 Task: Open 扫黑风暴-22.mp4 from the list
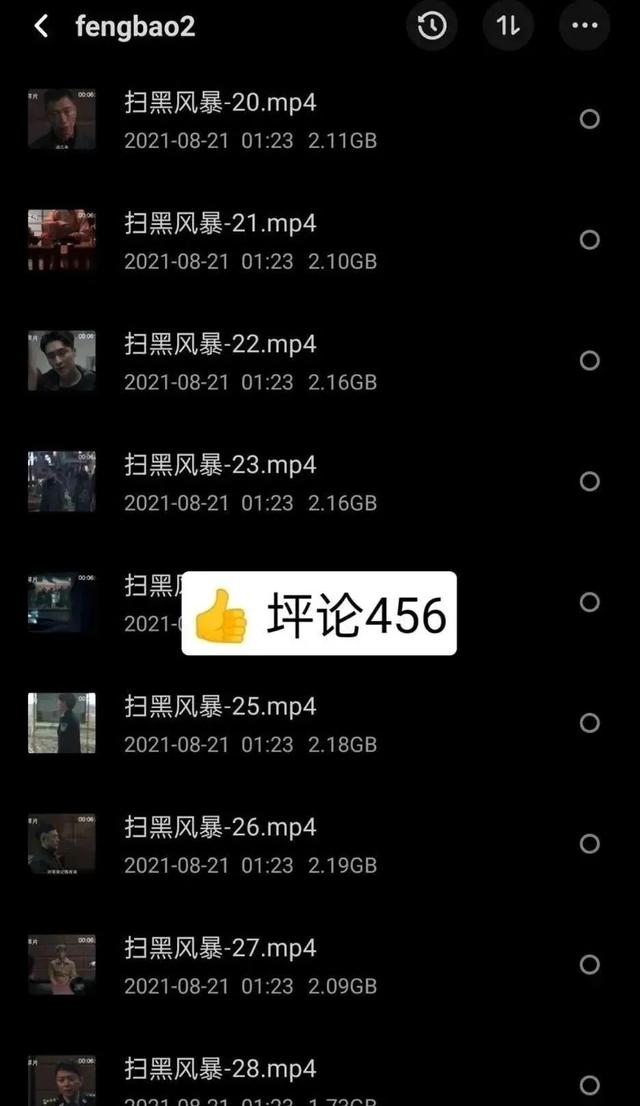tap(220, 345)
